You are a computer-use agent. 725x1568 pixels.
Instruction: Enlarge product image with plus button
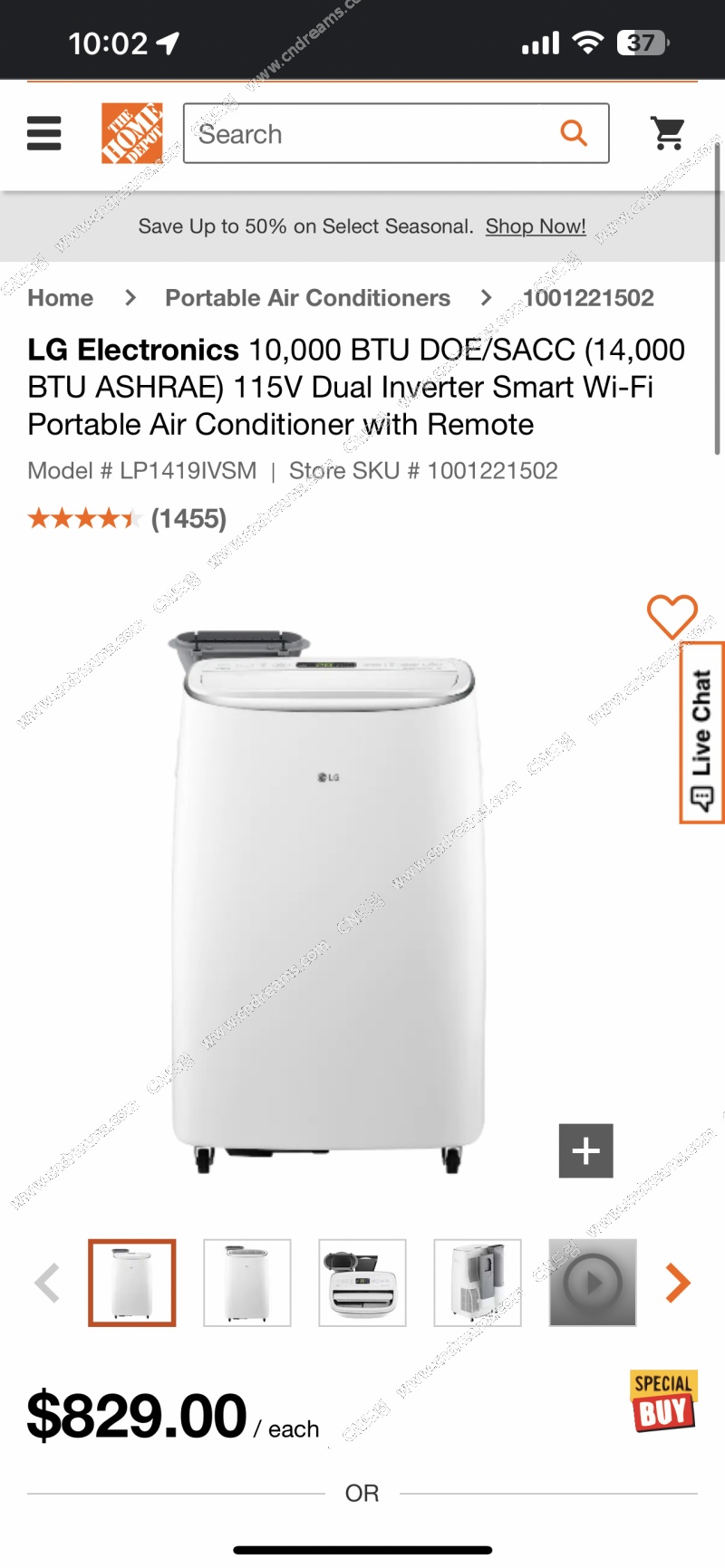[585, 1150]
